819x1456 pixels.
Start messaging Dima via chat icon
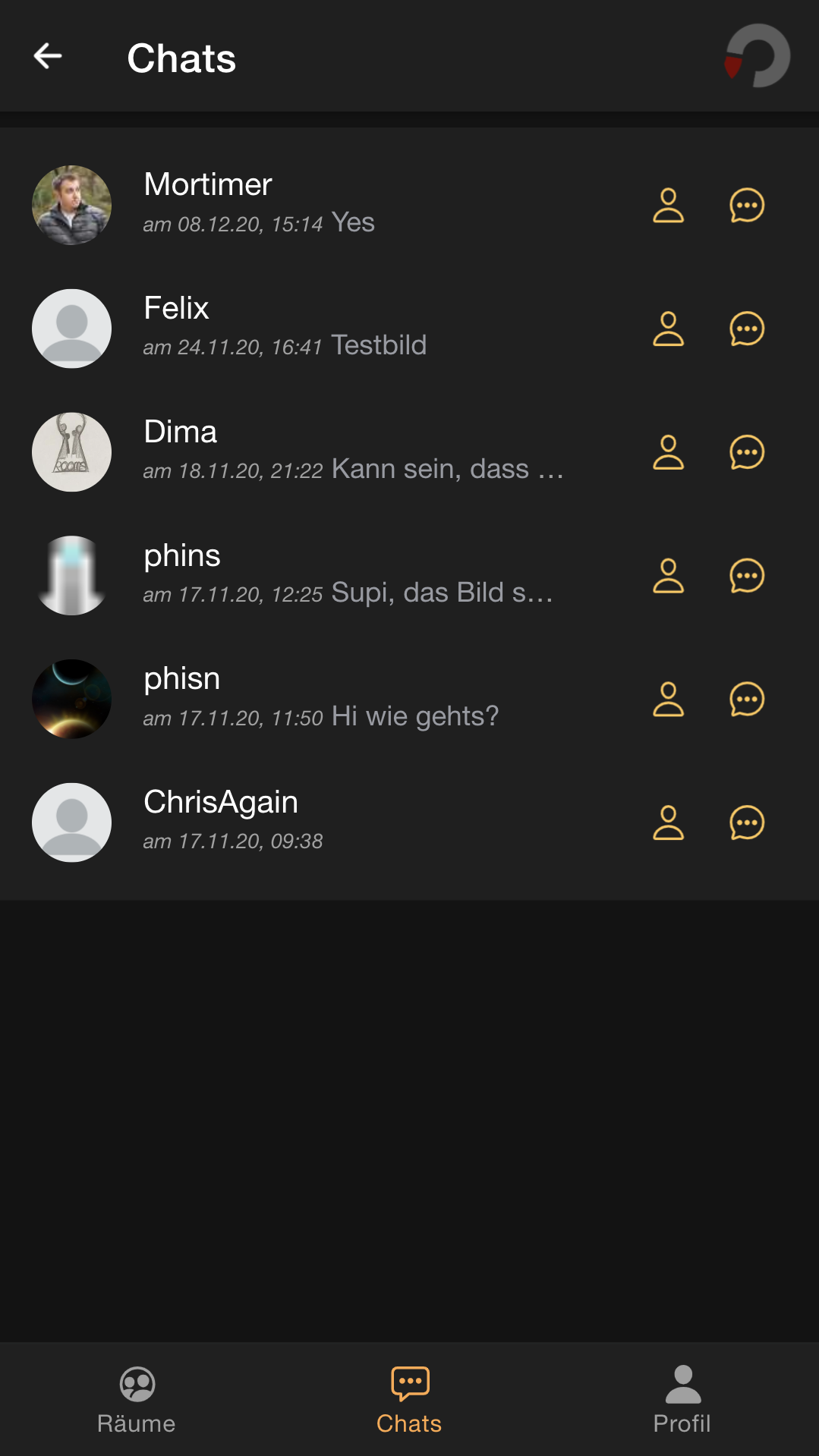tap(747, 452)
